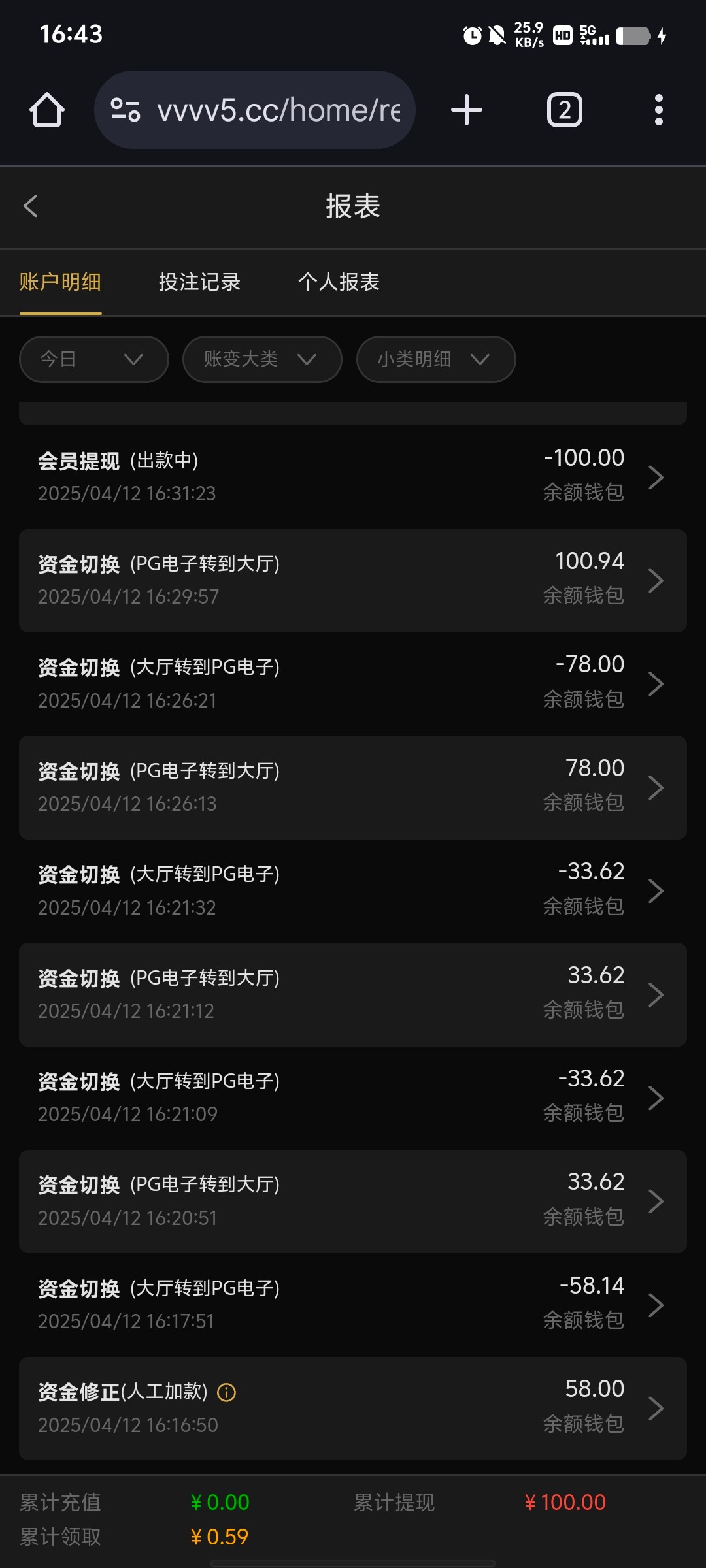Select the 账户明细 tab
Viewport: 706px width, 1568px height.
pos(60,282)
